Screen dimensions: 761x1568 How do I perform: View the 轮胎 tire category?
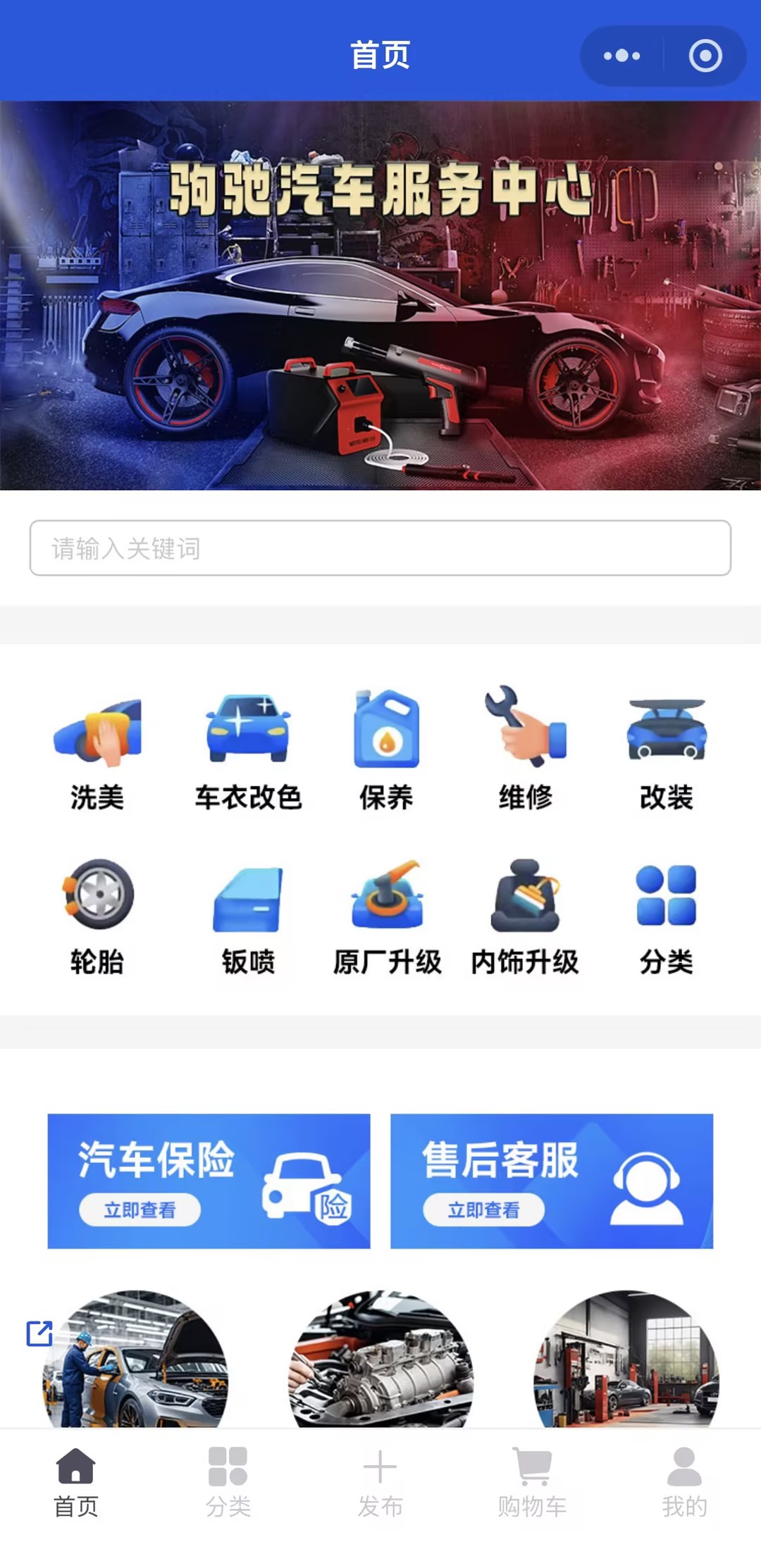coord(97,914)
